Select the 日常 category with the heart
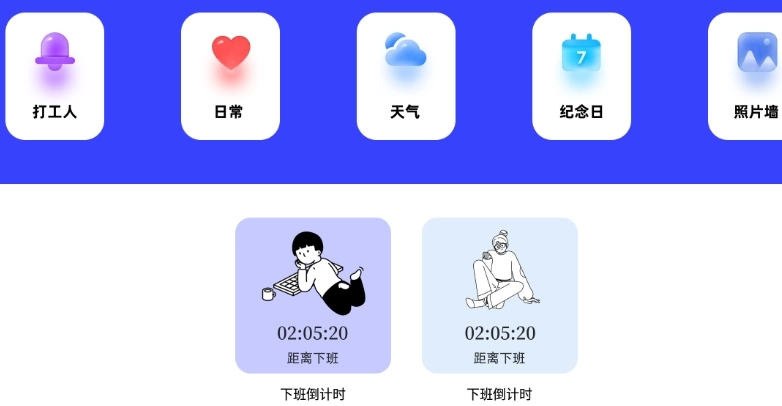Screen dimensions: 782x406 [x=230, y=77]
